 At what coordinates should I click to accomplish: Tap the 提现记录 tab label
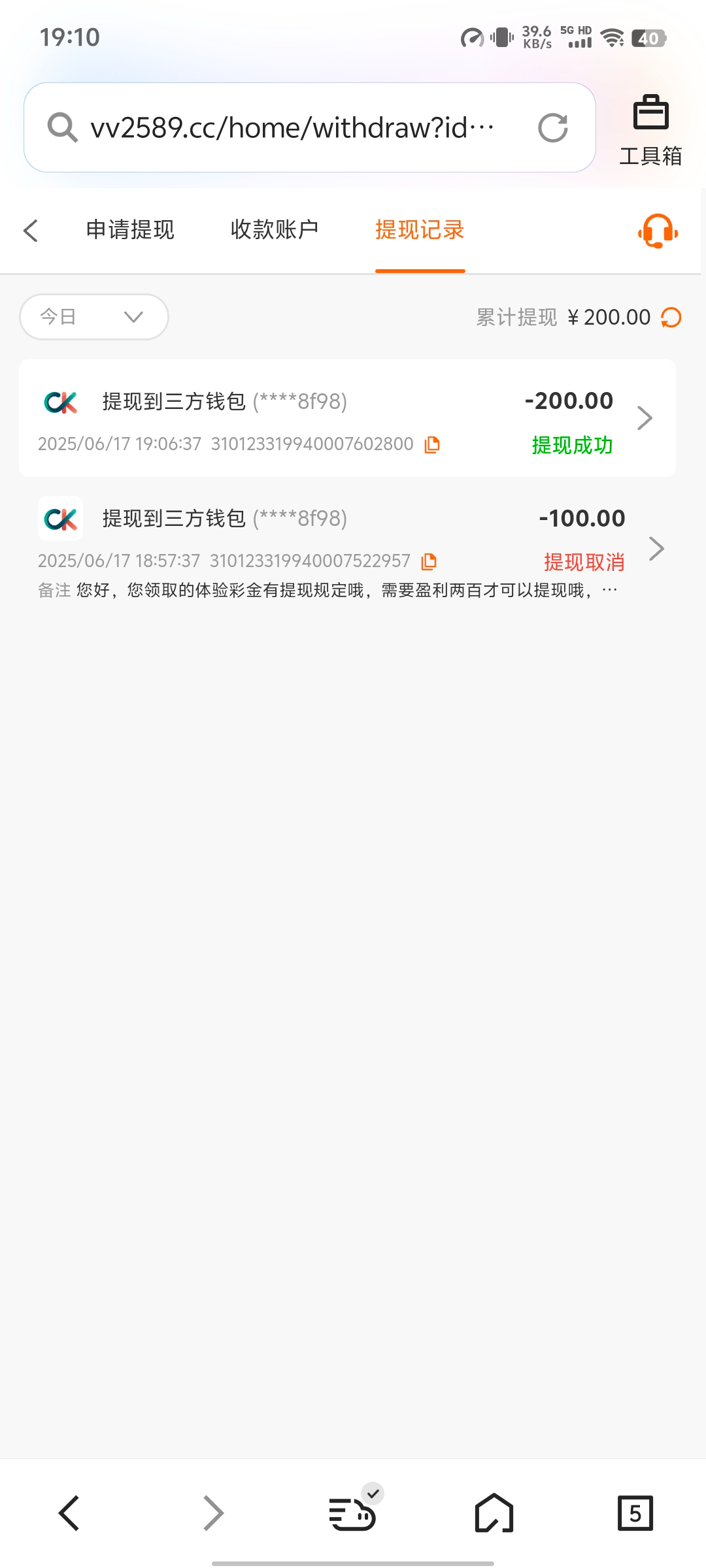point(420,230)
